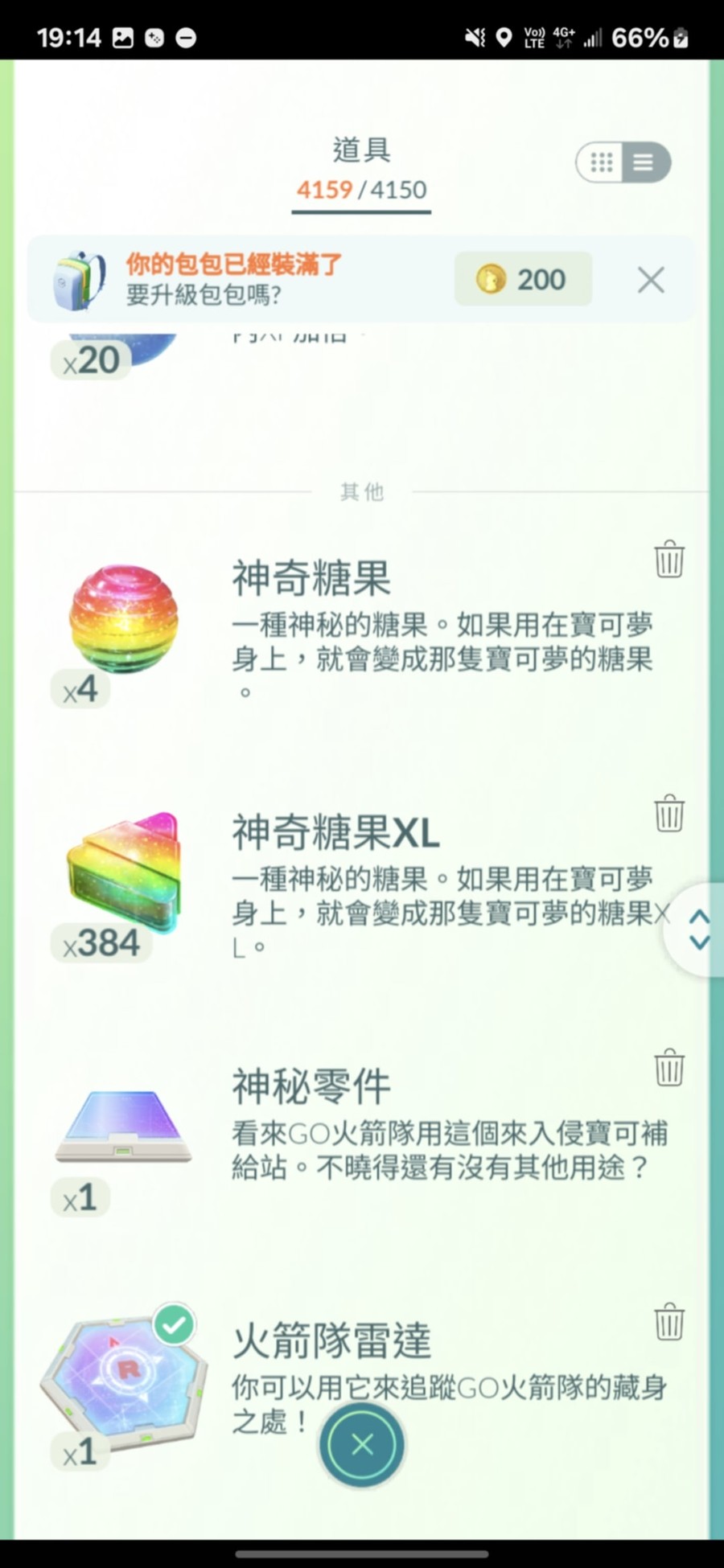Dismiss the bag full banner
Viewport: 724px width, 1568px height.
[651, 280]
